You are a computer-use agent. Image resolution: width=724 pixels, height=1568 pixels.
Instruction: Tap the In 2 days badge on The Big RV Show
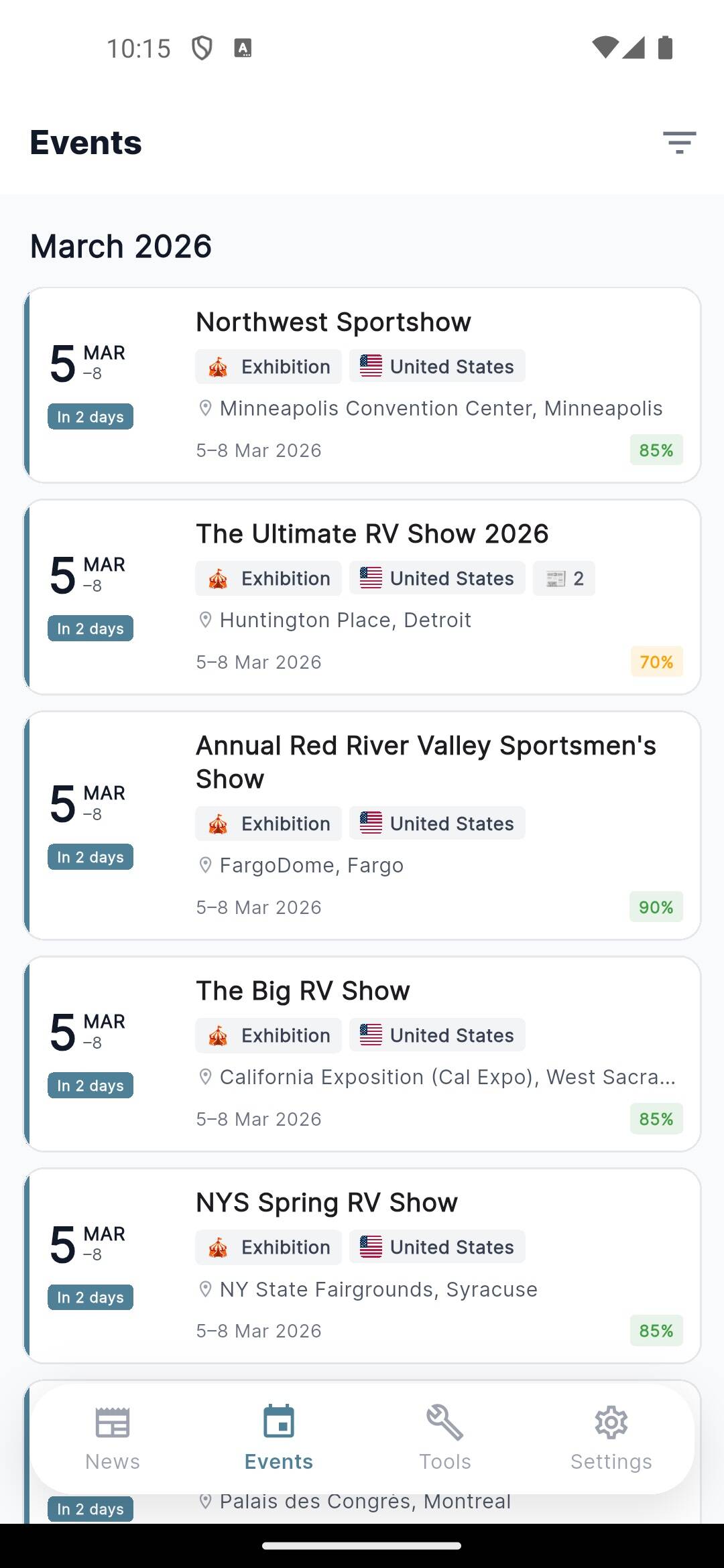pyautogui.click(x=90, y=1086)
